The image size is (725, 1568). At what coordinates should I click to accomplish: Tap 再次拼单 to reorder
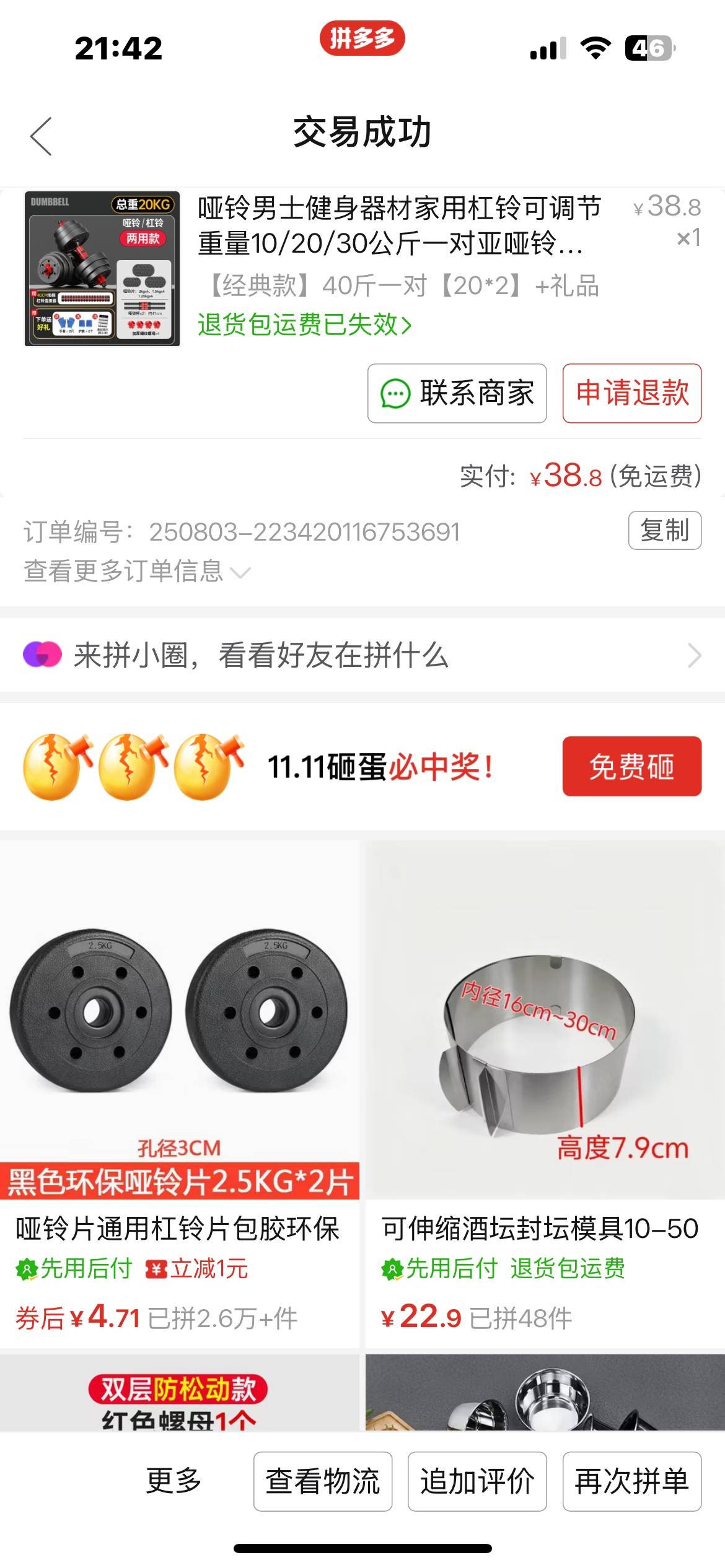[x=631, y=1481]
